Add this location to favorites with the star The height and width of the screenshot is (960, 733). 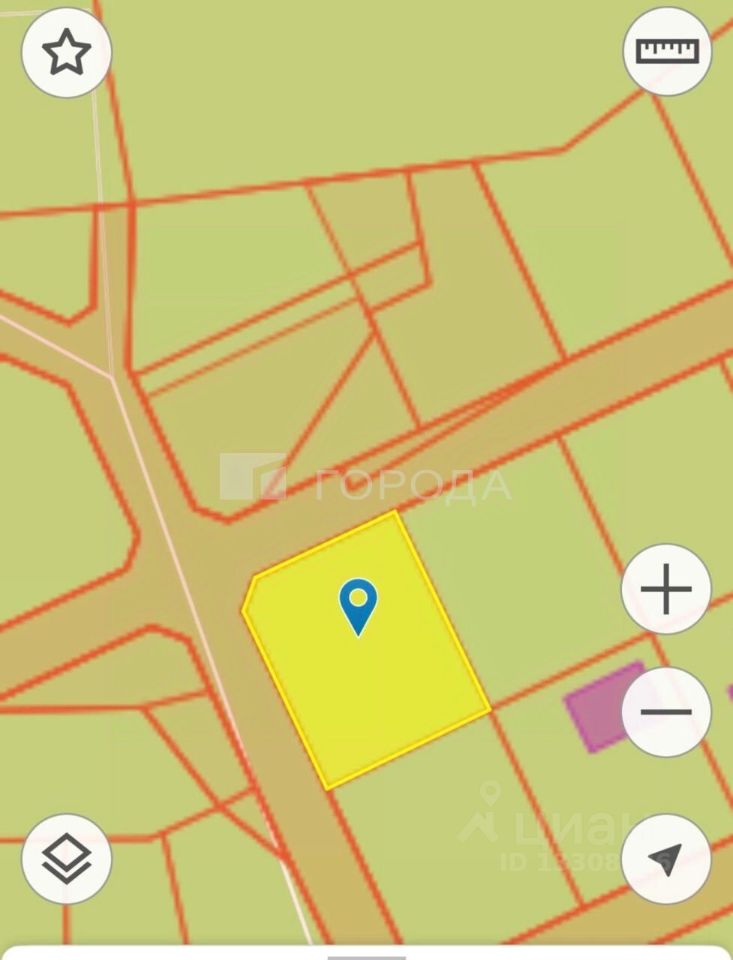tap(66, 52)
